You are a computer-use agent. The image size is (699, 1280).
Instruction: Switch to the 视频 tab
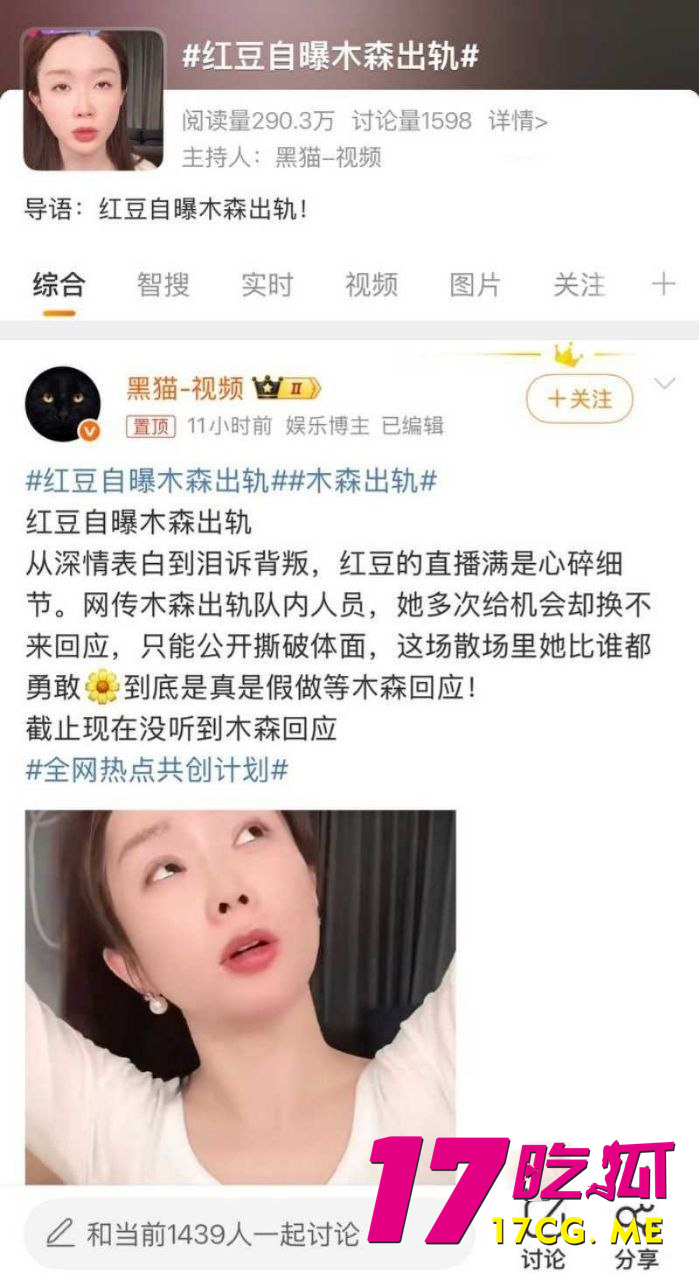371,285
